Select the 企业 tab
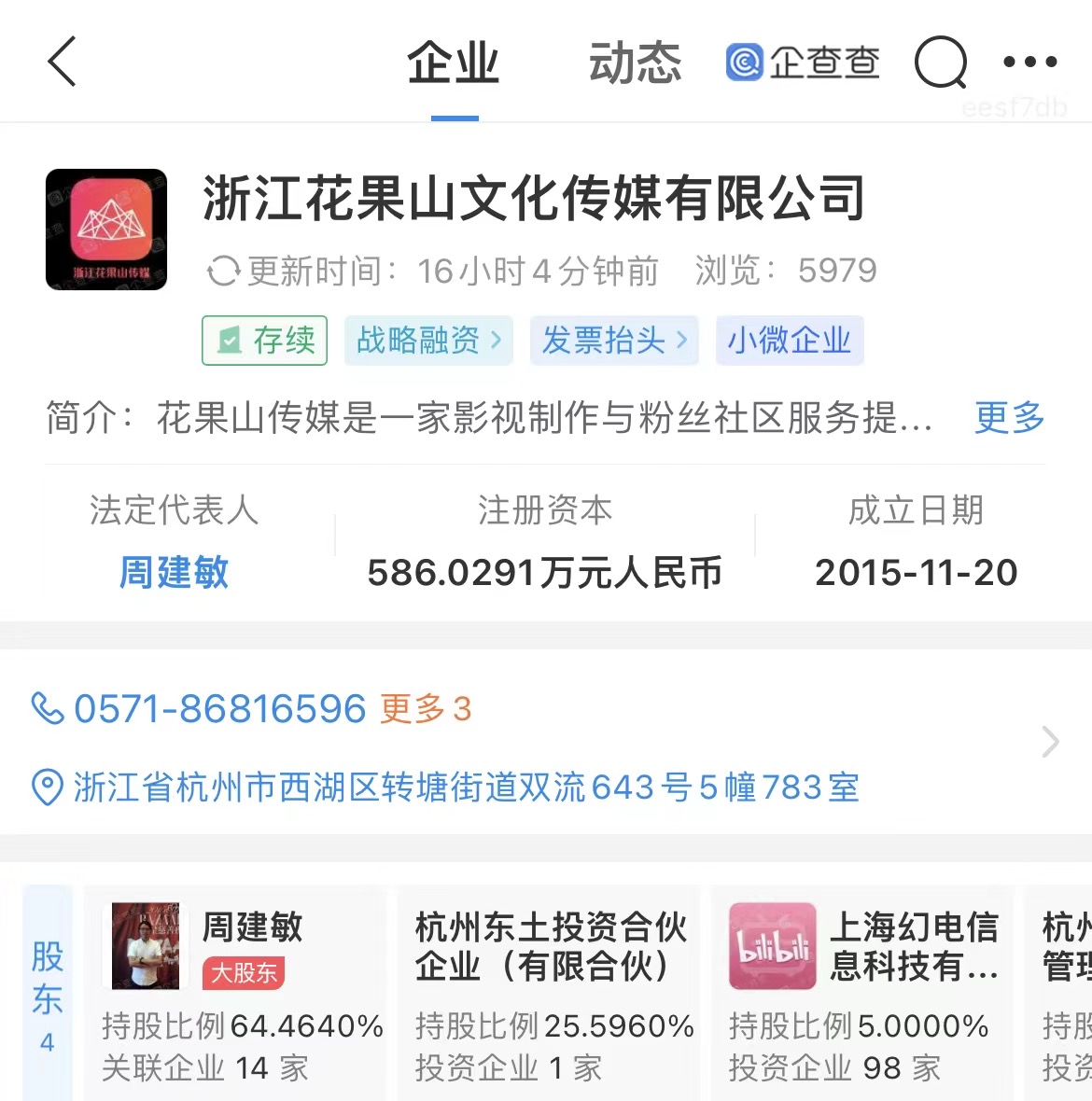The image size is (1092, 1101). 454,63
